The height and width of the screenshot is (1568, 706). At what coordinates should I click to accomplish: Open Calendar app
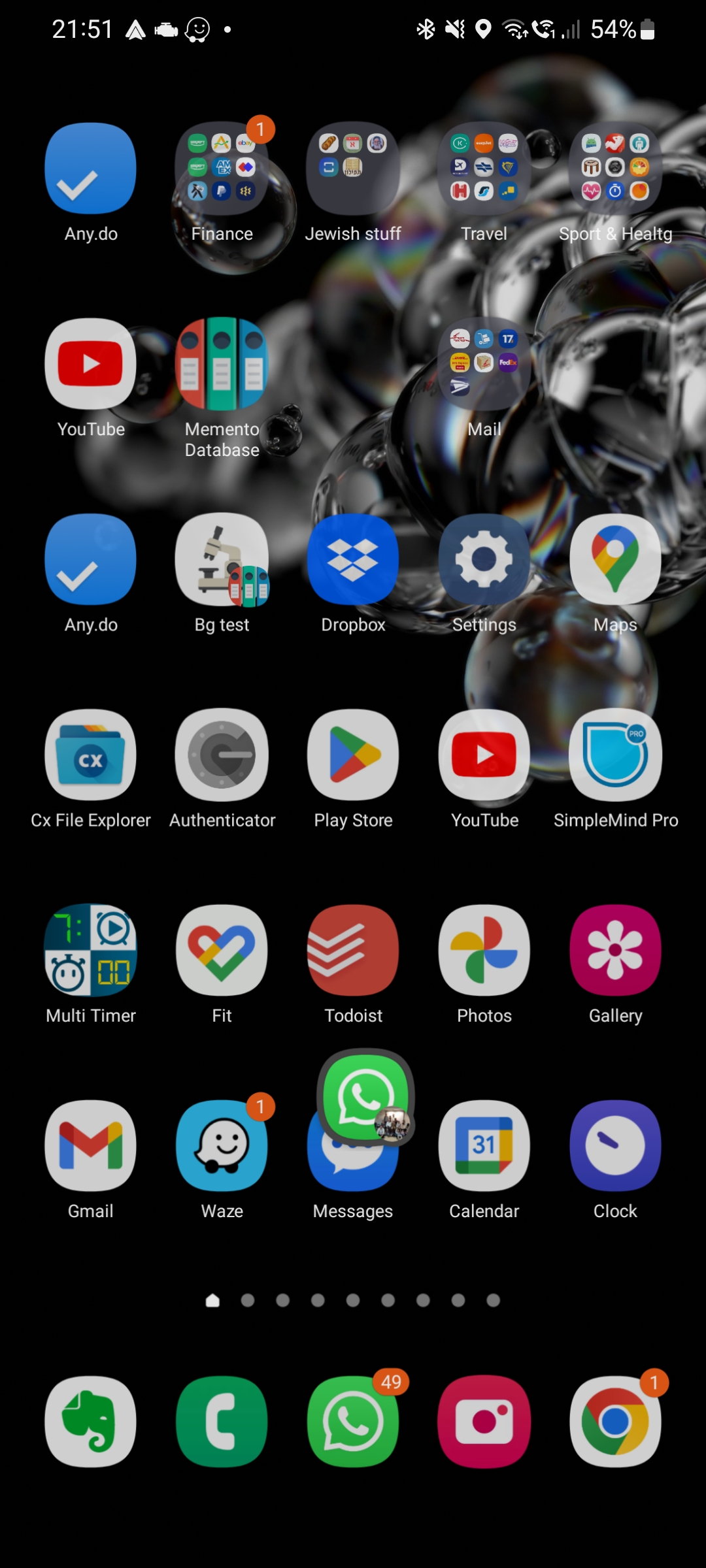pos(484,1146)
